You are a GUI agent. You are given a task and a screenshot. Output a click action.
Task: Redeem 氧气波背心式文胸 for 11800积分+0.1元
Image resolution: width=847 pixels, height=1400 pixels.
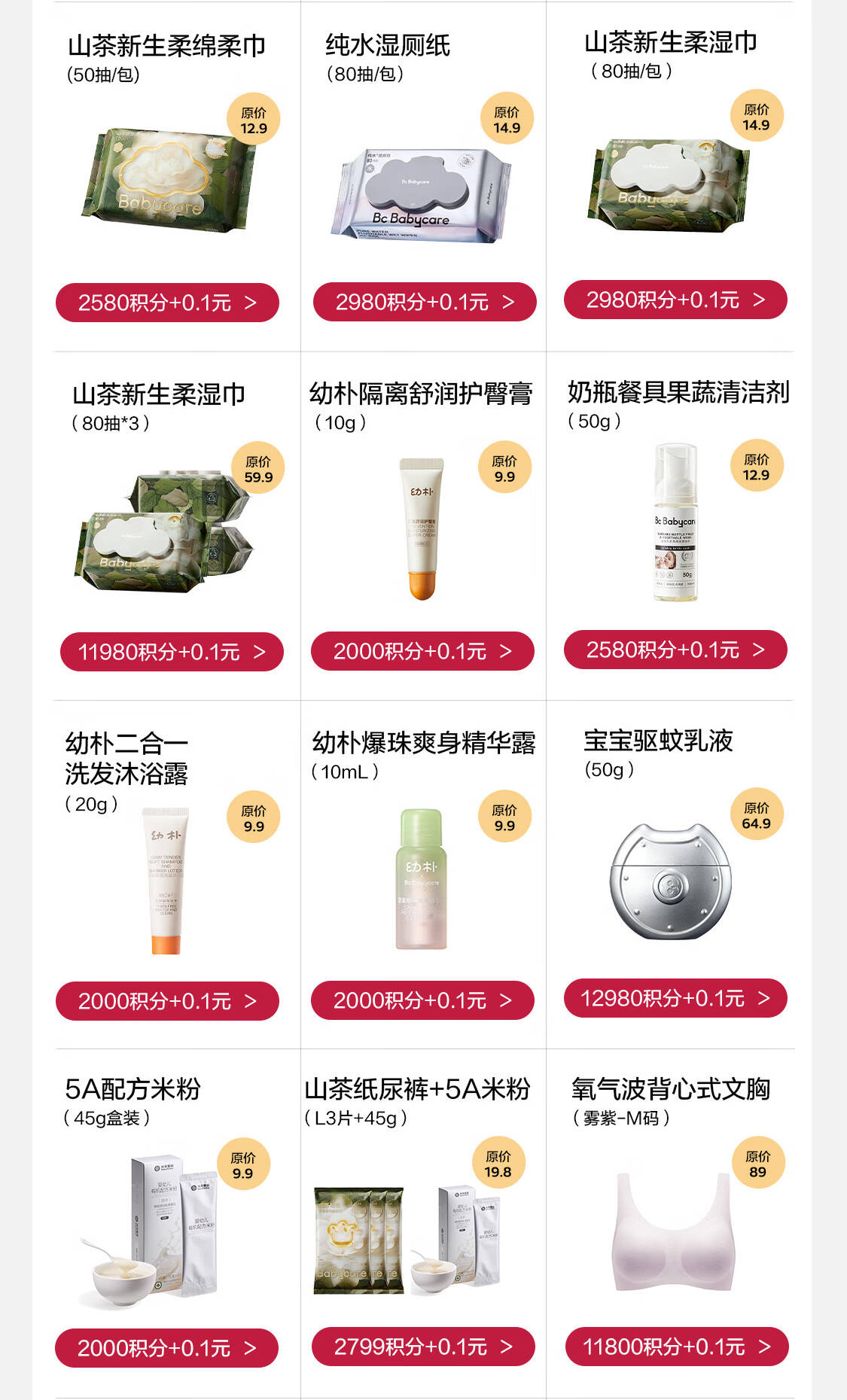[x=677, y=1347]
